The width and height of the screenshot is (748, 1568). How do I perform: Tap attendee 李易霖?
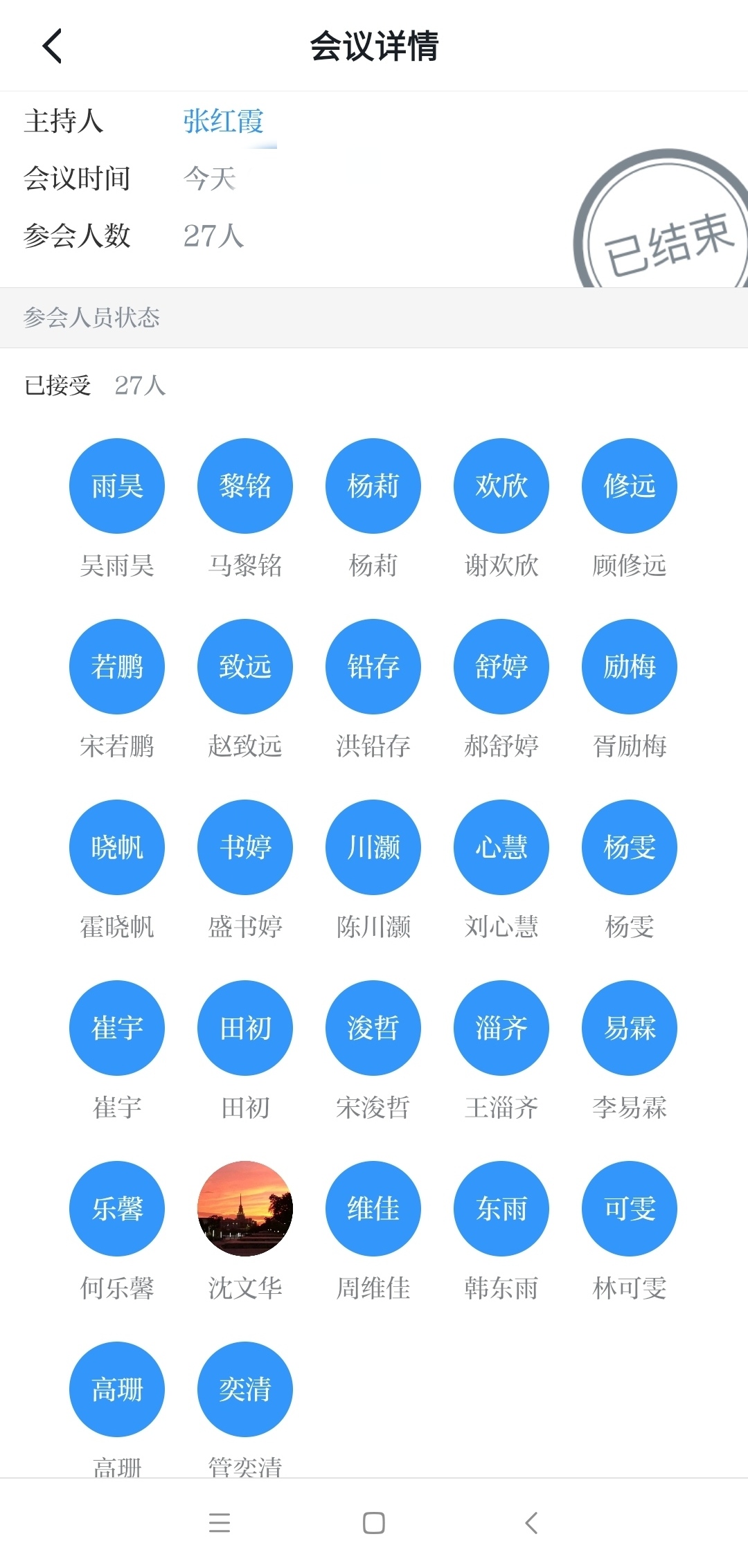click(x=630, y=1028)
